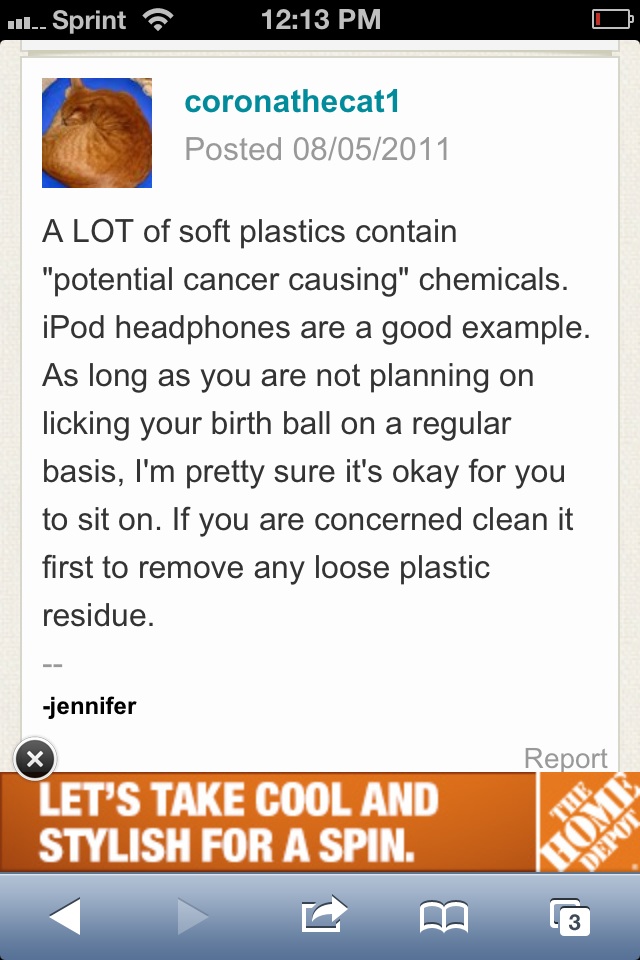Open the browser bookmarks
Image resolution: width=640 pixels, height=960 pixels.
point(444,916)
